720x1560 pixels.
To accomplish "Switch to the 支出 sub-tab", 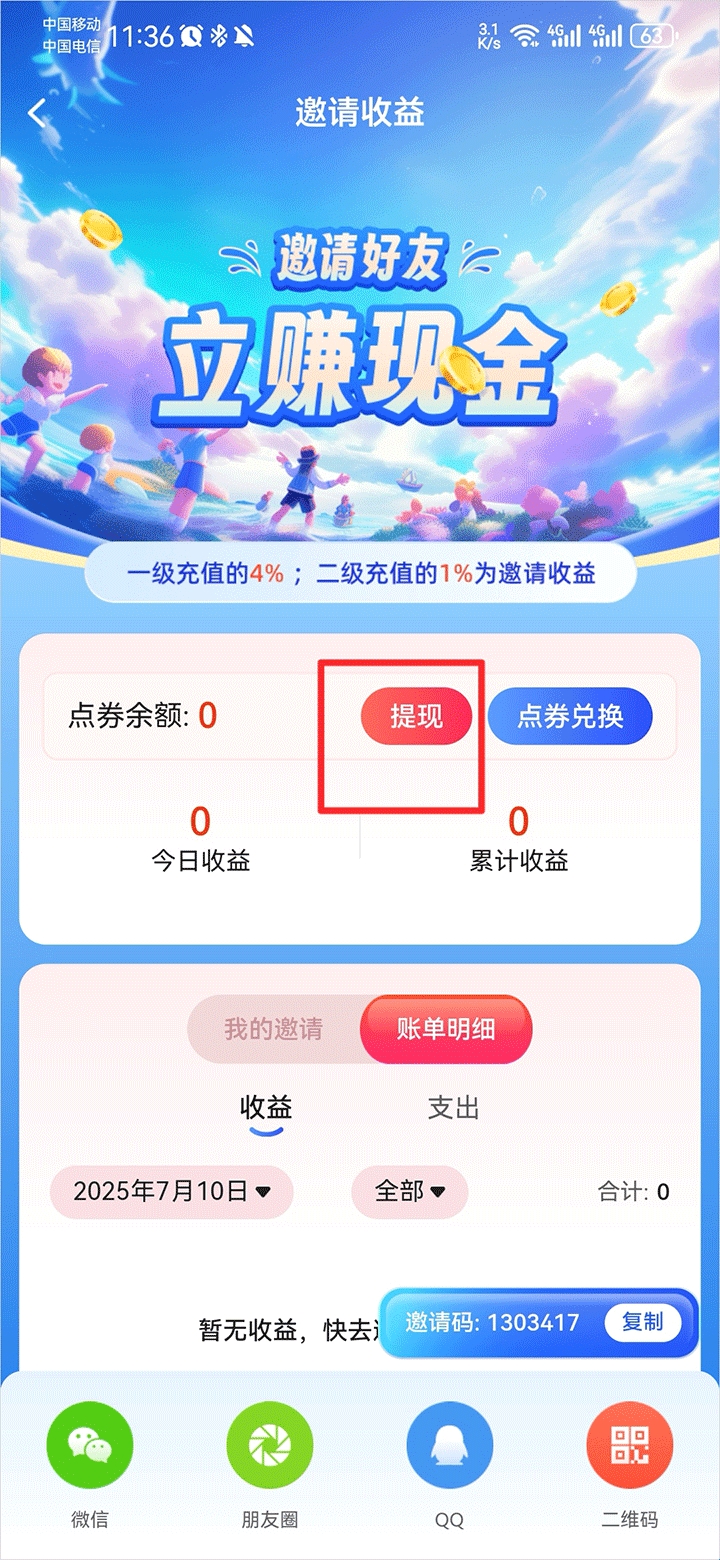I will (454, 1108).
